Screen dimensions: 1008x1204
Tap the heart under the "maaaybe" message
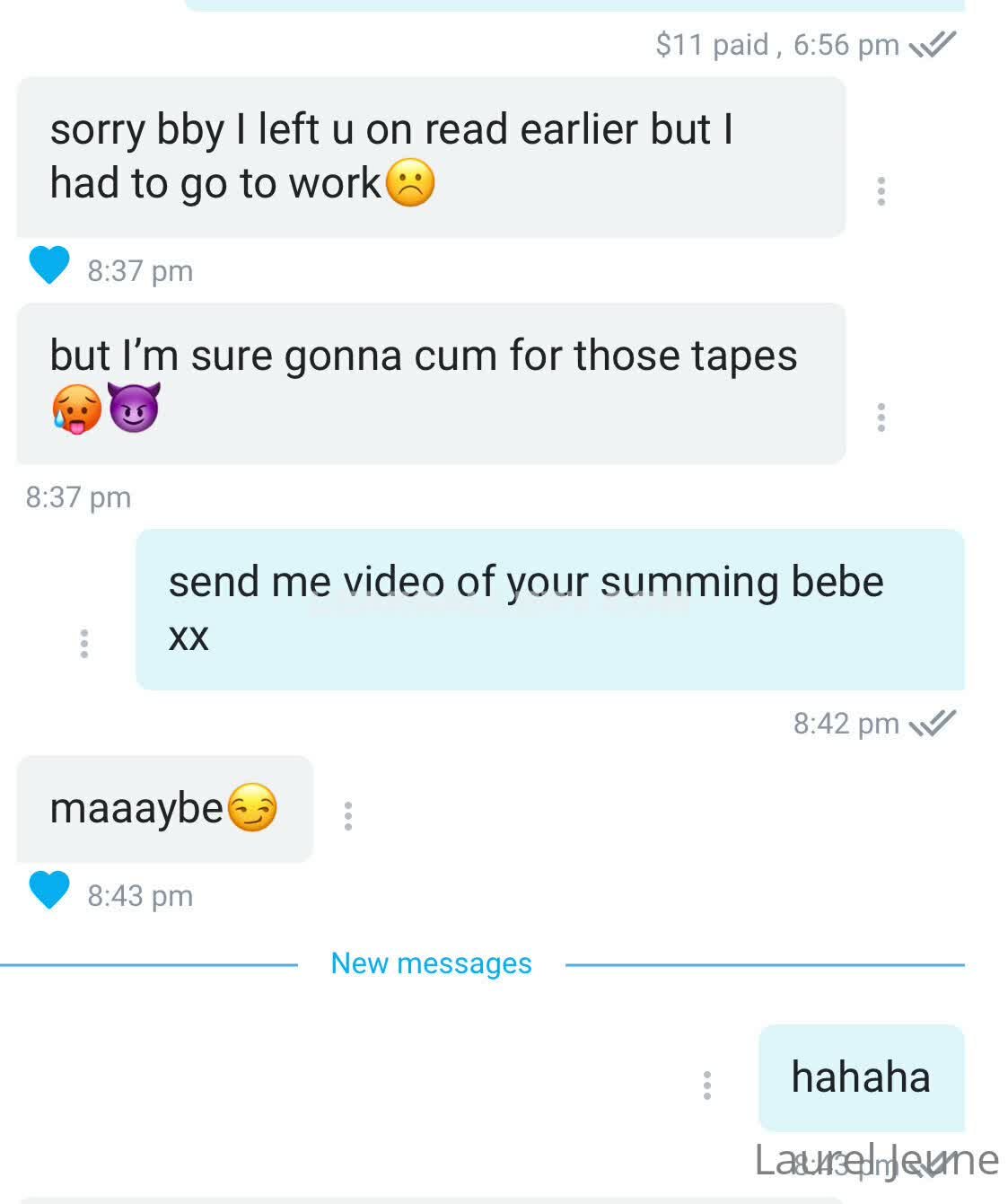[x=49, y=891]
